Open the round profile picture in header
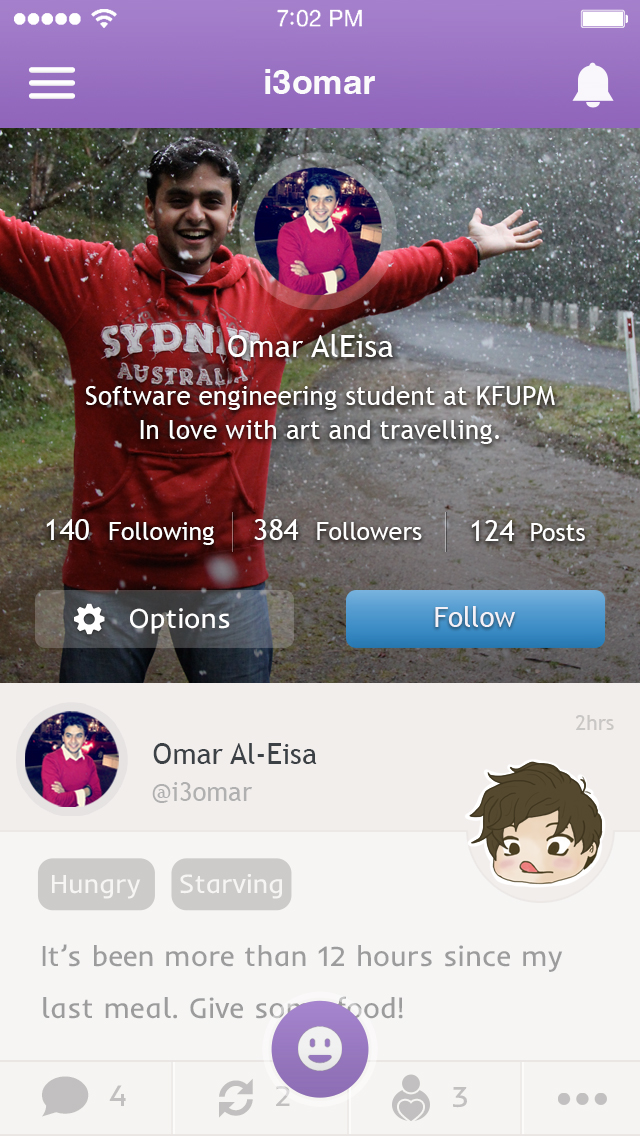 [317, 232]
